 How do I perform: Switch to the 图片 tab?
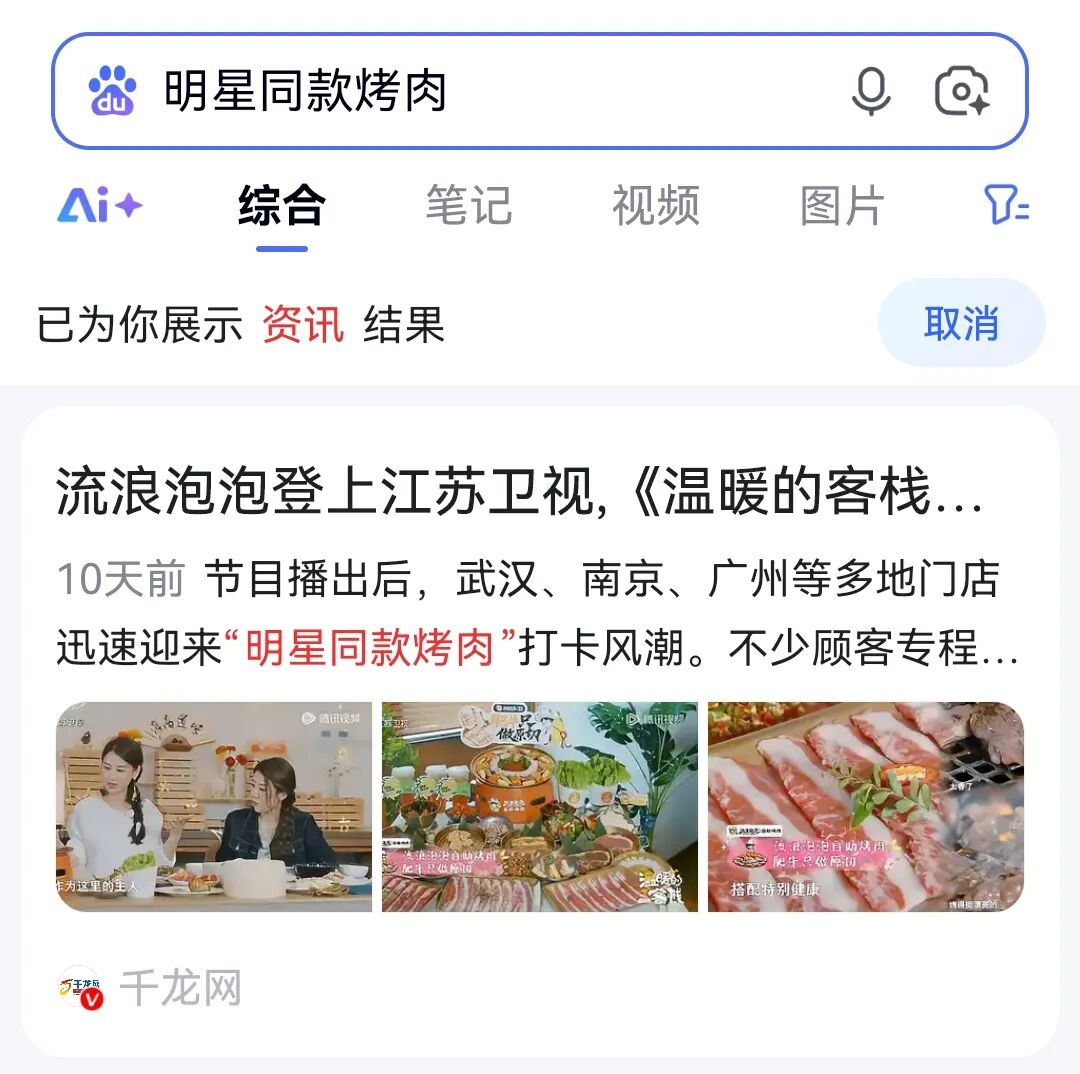click(x=842, y=207)
